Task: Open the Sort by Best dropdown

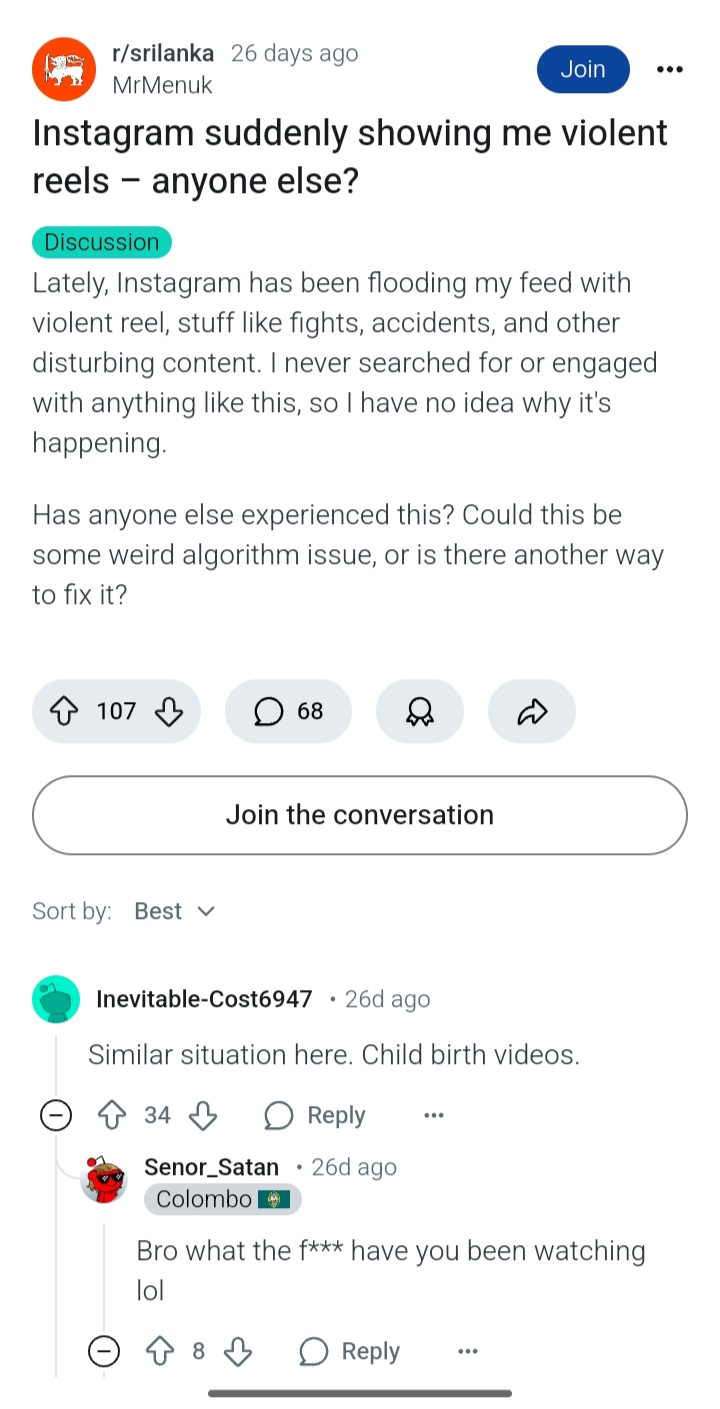Action: (x=174, y=911)
